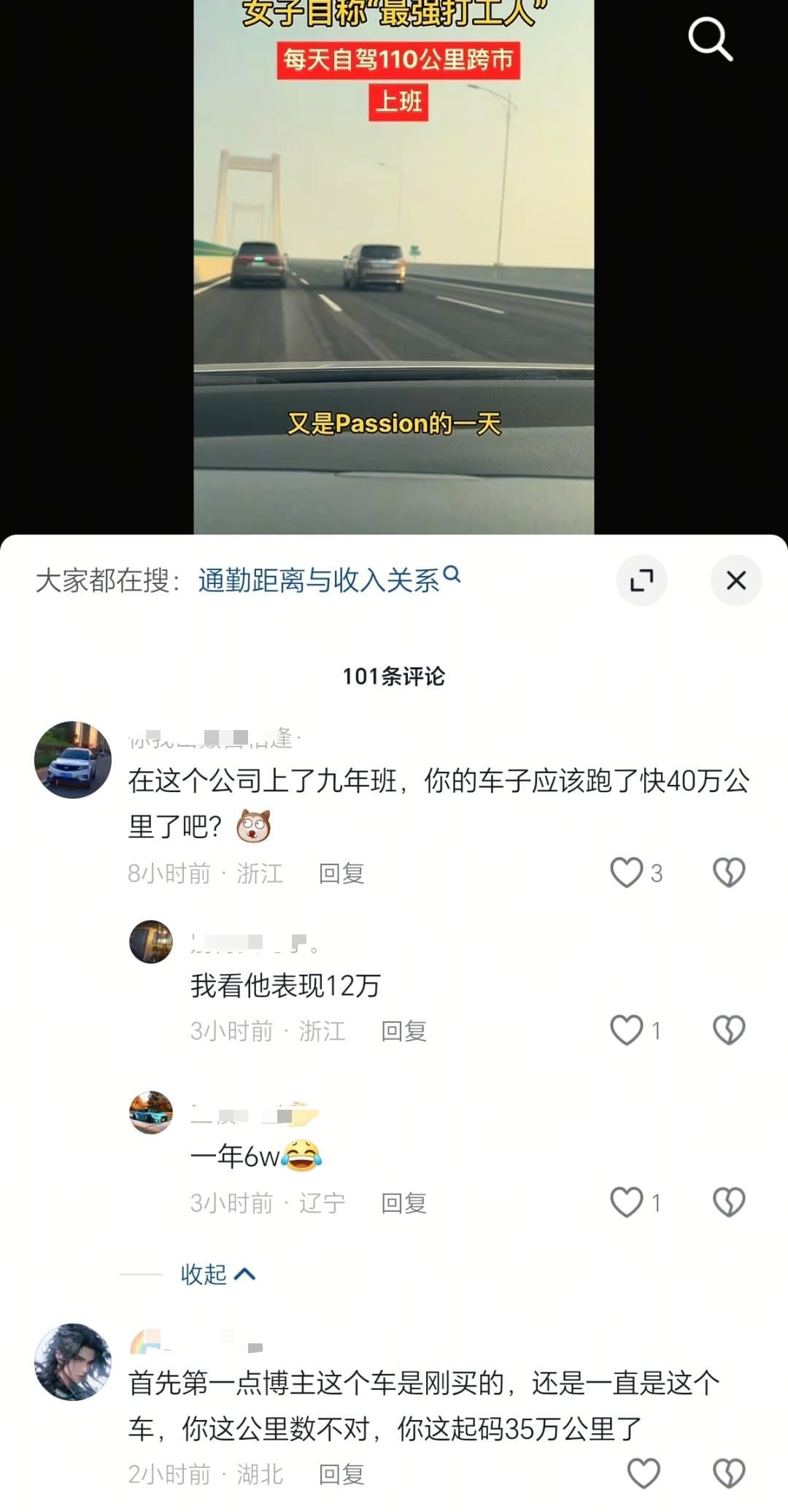The height and width of the screenshot is (1512, 788).
Task: Reply to the 2小时前 湖北 comment
Action: tap(341, 1474)
